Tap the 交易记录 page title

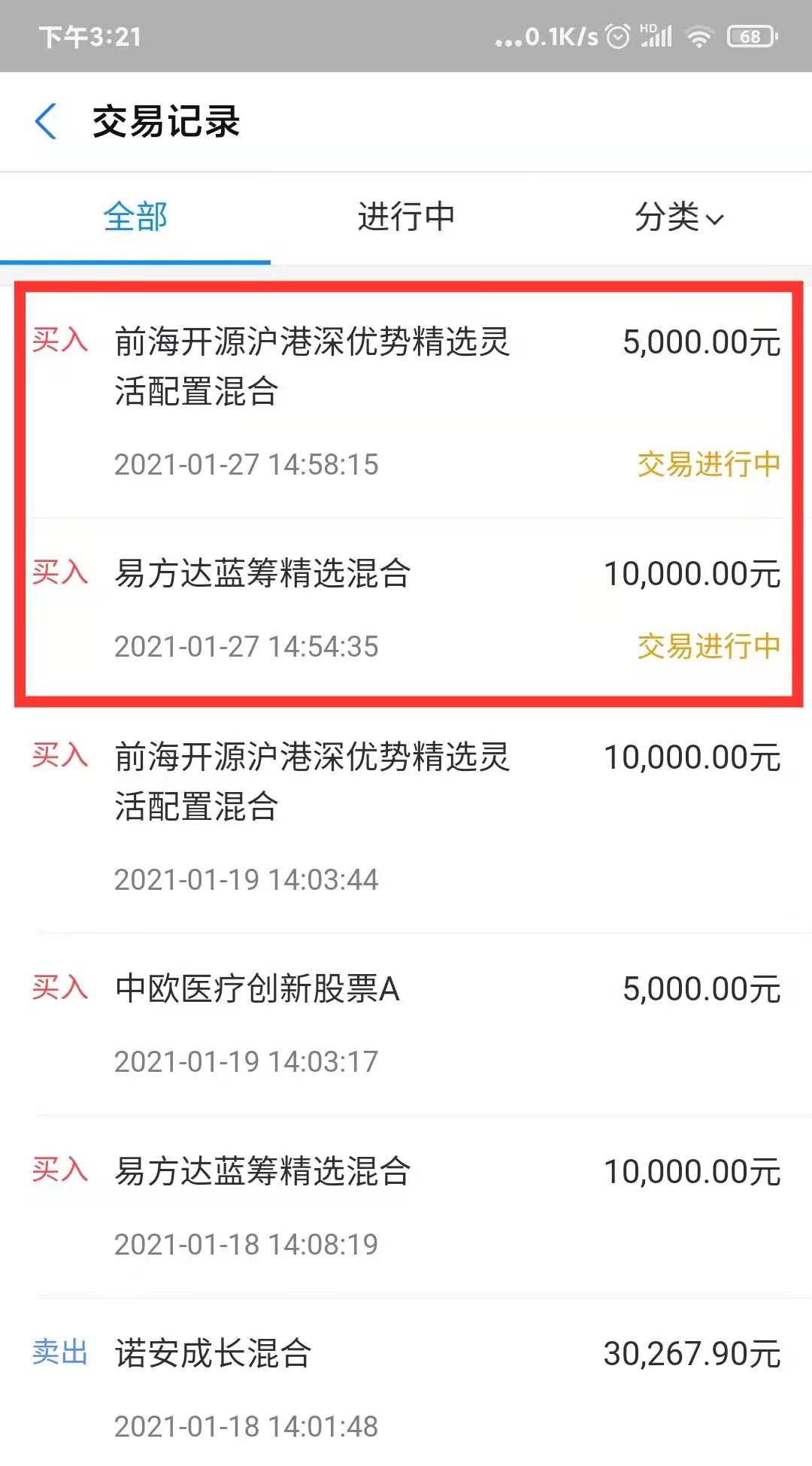[165, 122]
